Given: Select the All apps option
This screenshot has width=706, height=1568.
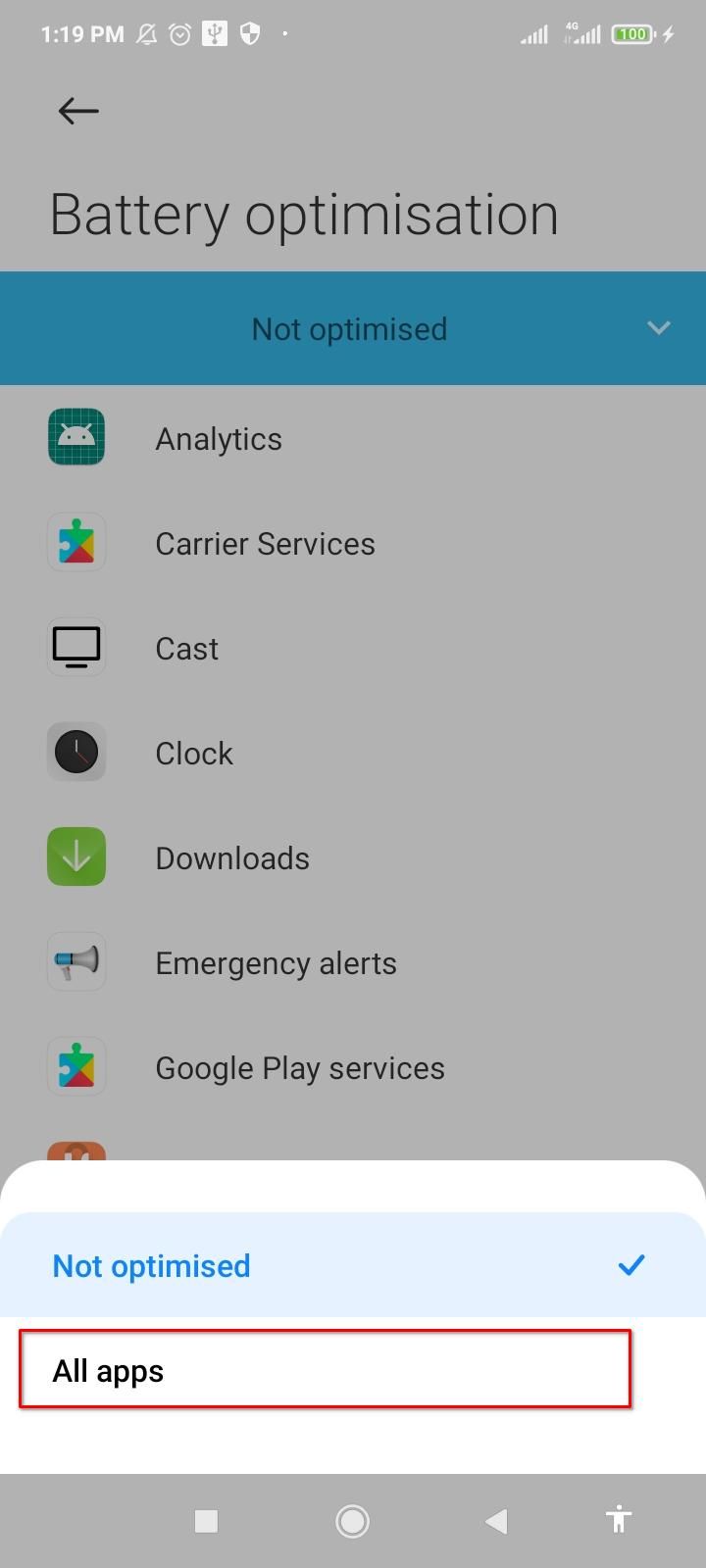Looking at the screenshot, I should coord(324,1370).
